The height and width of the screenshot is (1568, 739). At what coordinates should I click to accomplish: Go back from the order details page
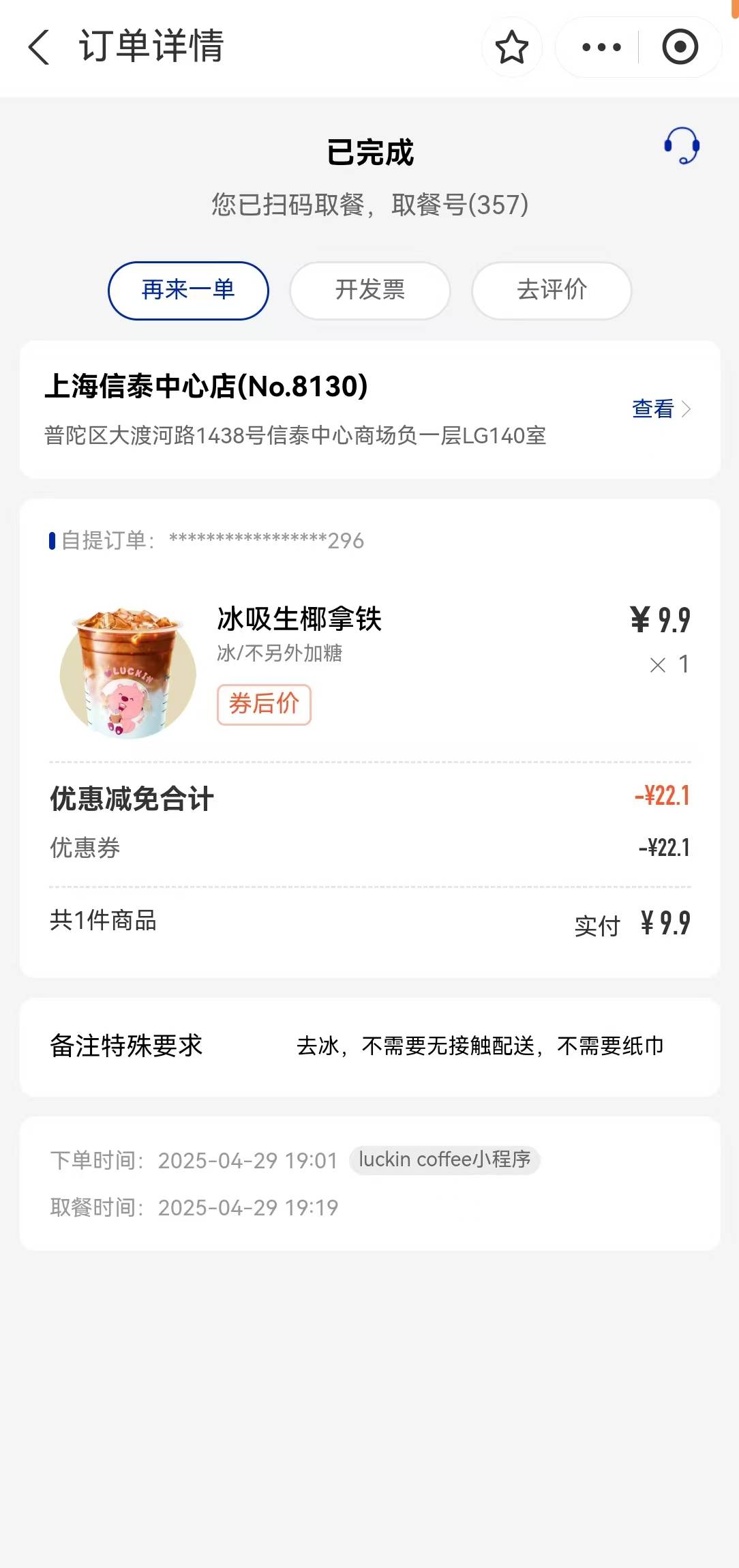click(x=39, y=47)
